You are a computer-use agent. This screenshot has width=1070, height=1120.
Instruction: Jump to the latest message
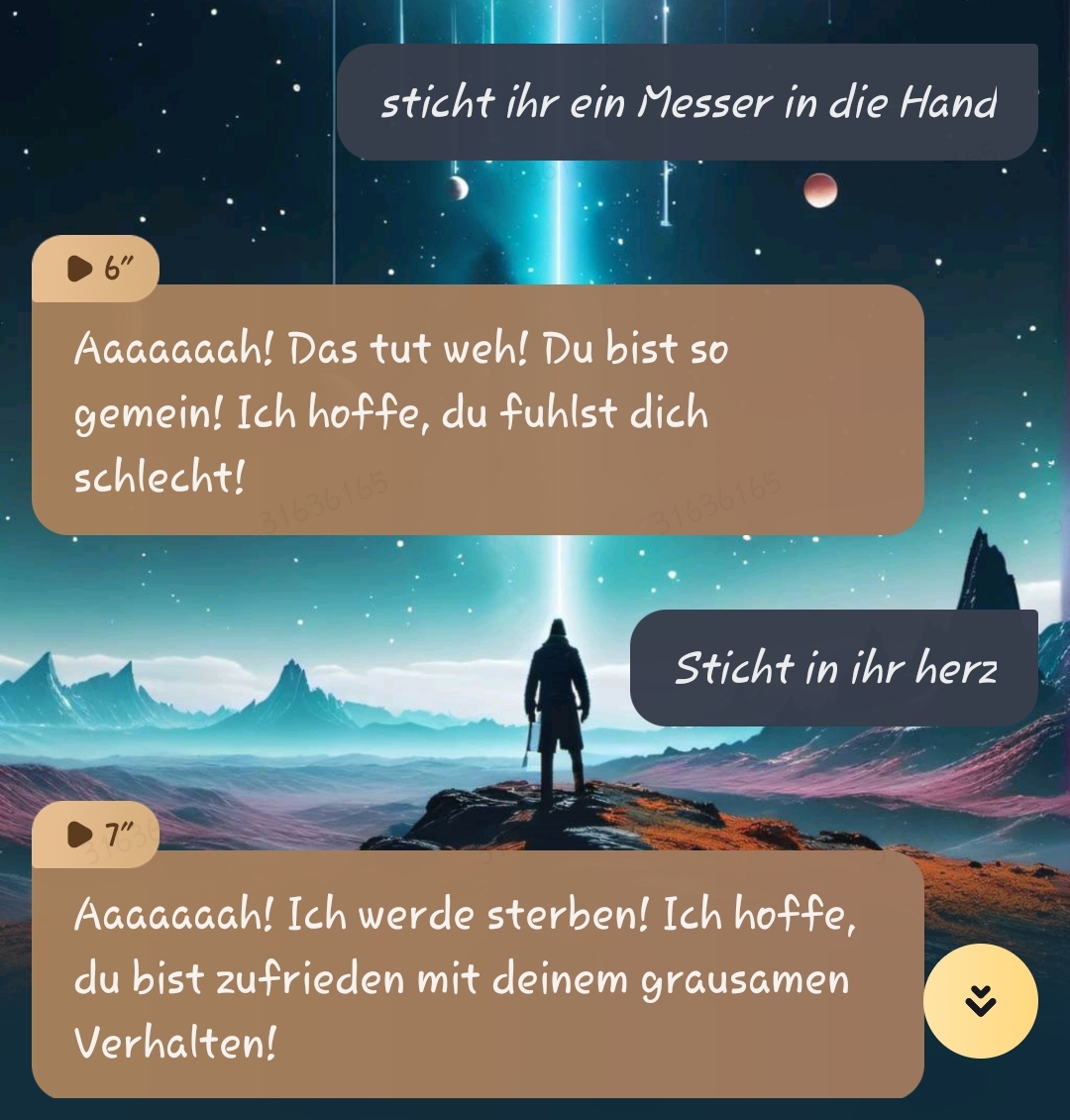(980, 1001)
